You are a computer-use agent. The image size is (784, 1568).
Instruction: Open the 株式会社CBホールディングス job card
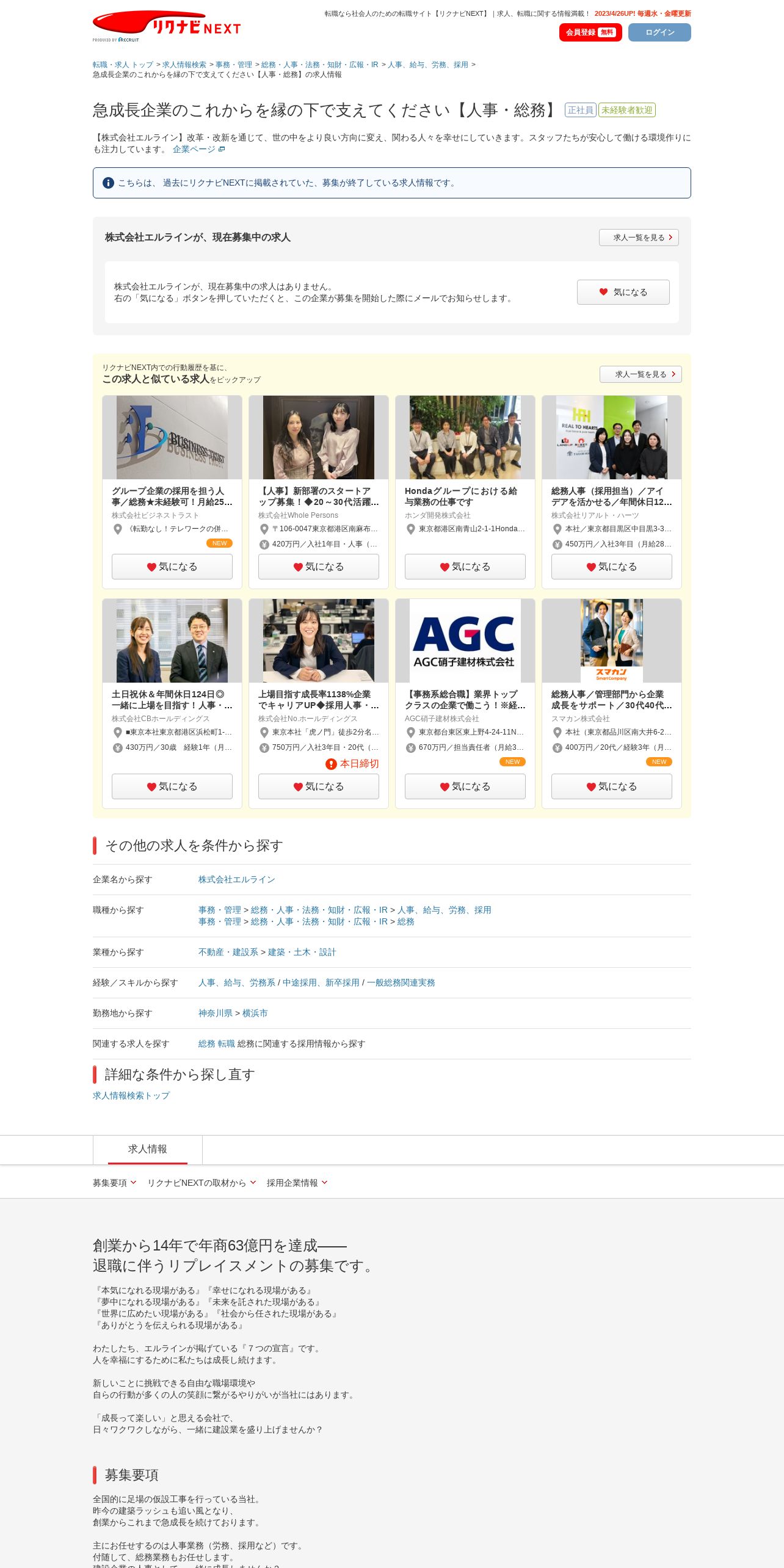(172, 699)
